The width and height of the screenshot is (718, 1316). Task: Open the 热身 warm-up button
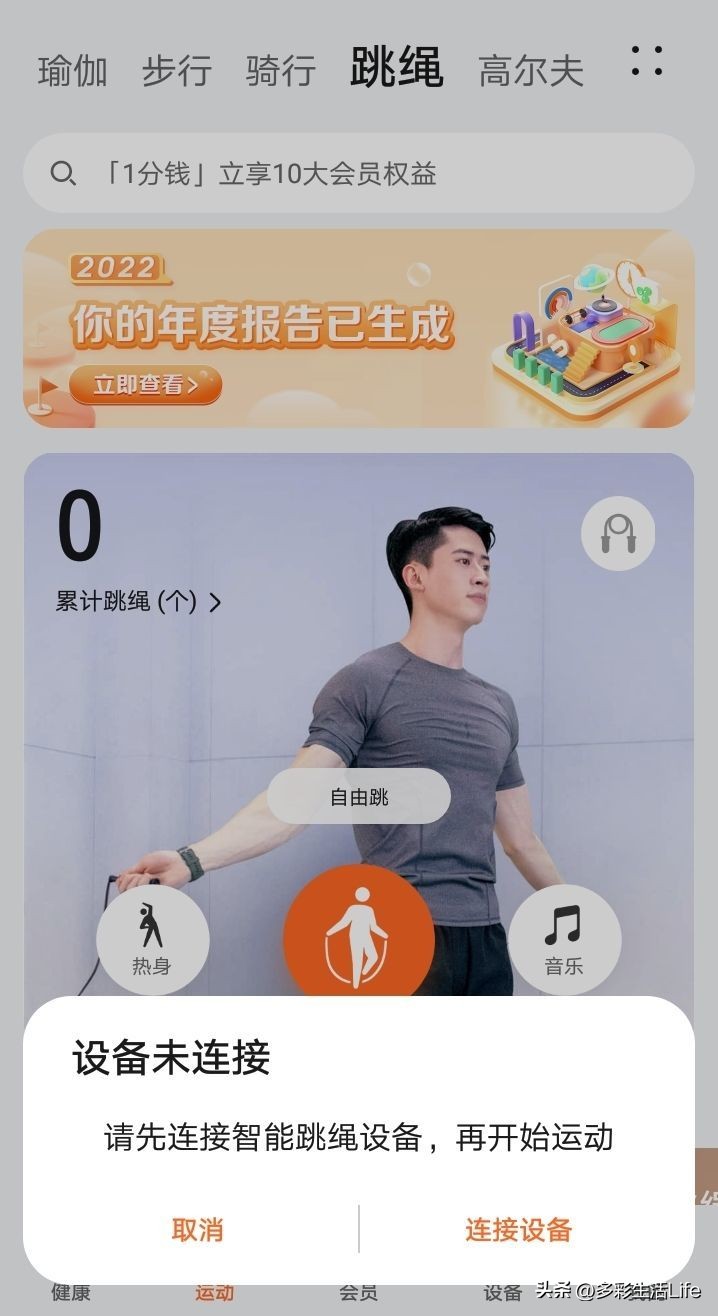click(152, 939)
